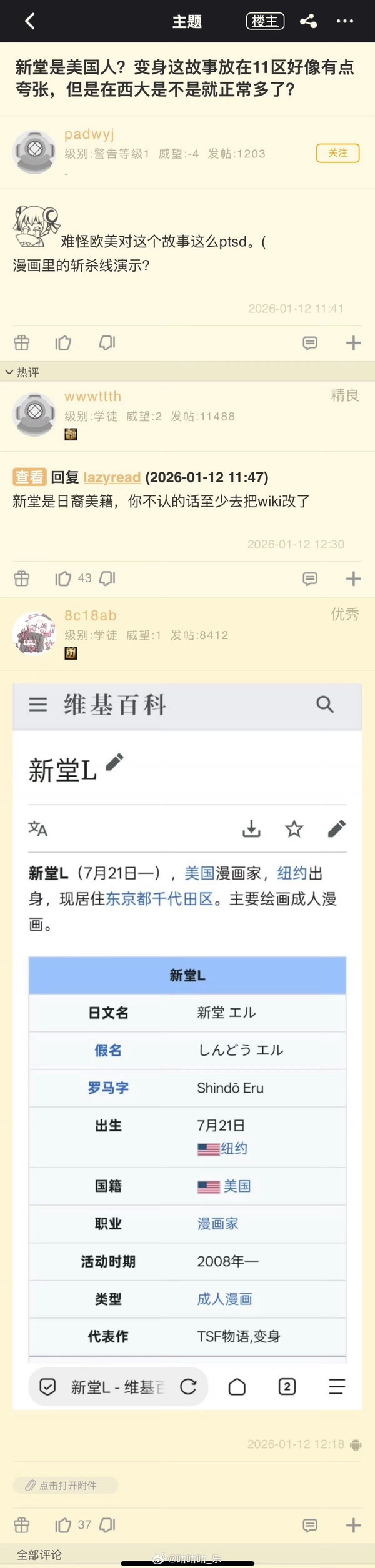Image resolution: width=375 pixels, height=1568 pixels.
Task: Share this thread
Action: (308, 21)
